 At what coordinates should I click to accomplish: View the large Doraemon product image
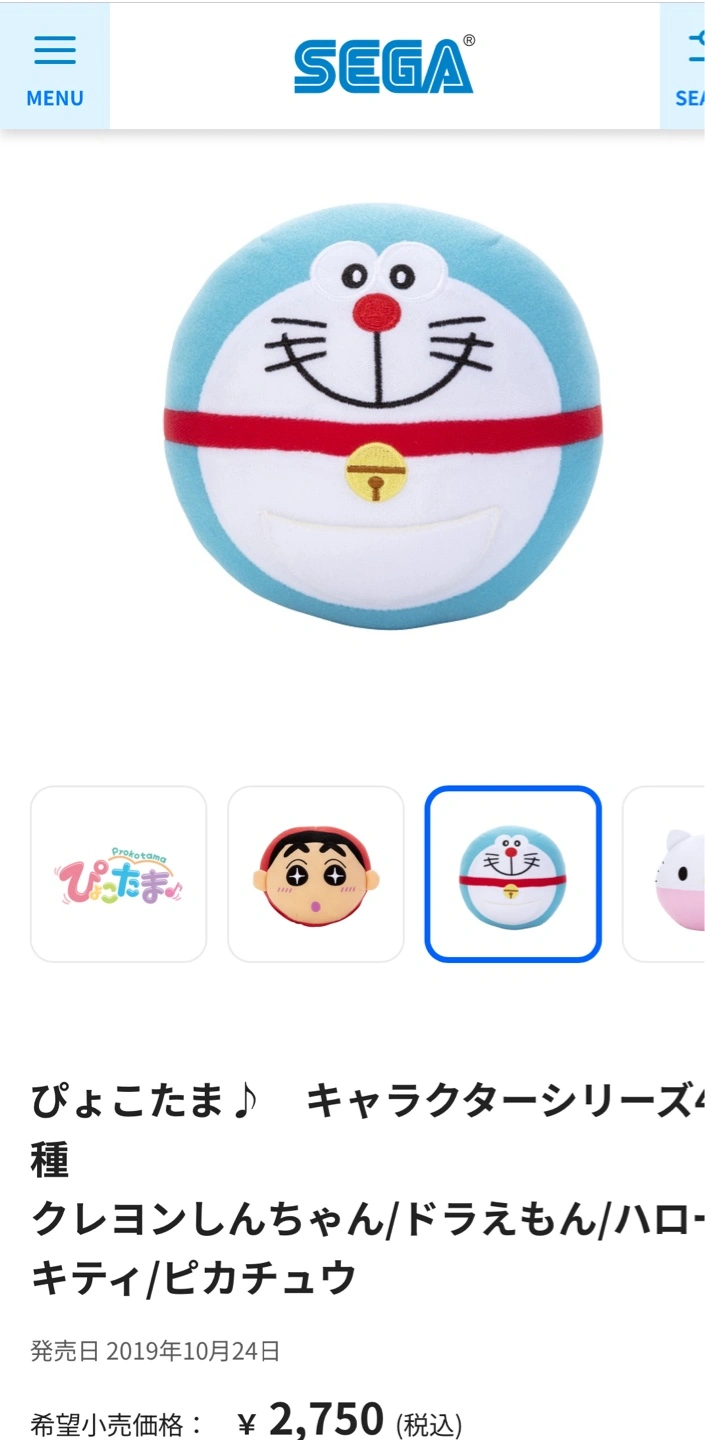coord(384,415)
